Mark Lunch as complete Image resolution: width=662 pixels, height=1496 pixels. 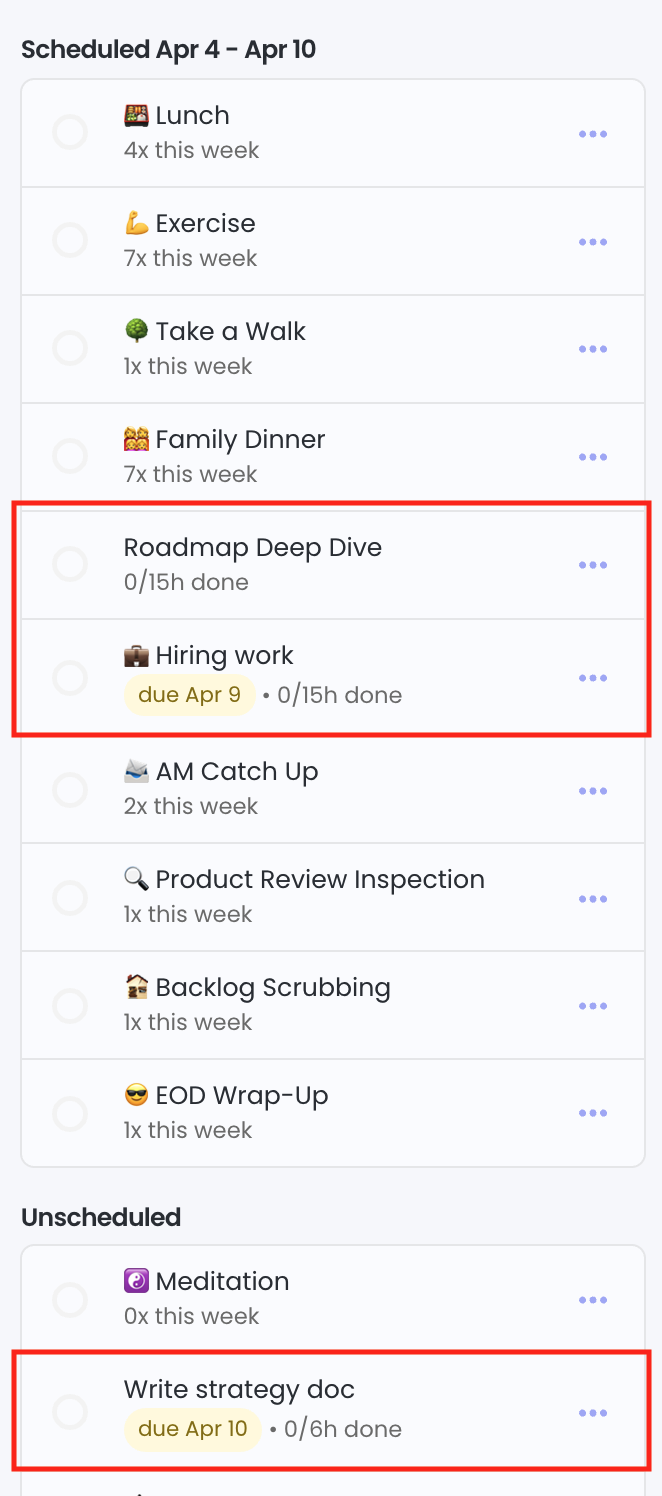pyautogui.click(x=70, y=133)
